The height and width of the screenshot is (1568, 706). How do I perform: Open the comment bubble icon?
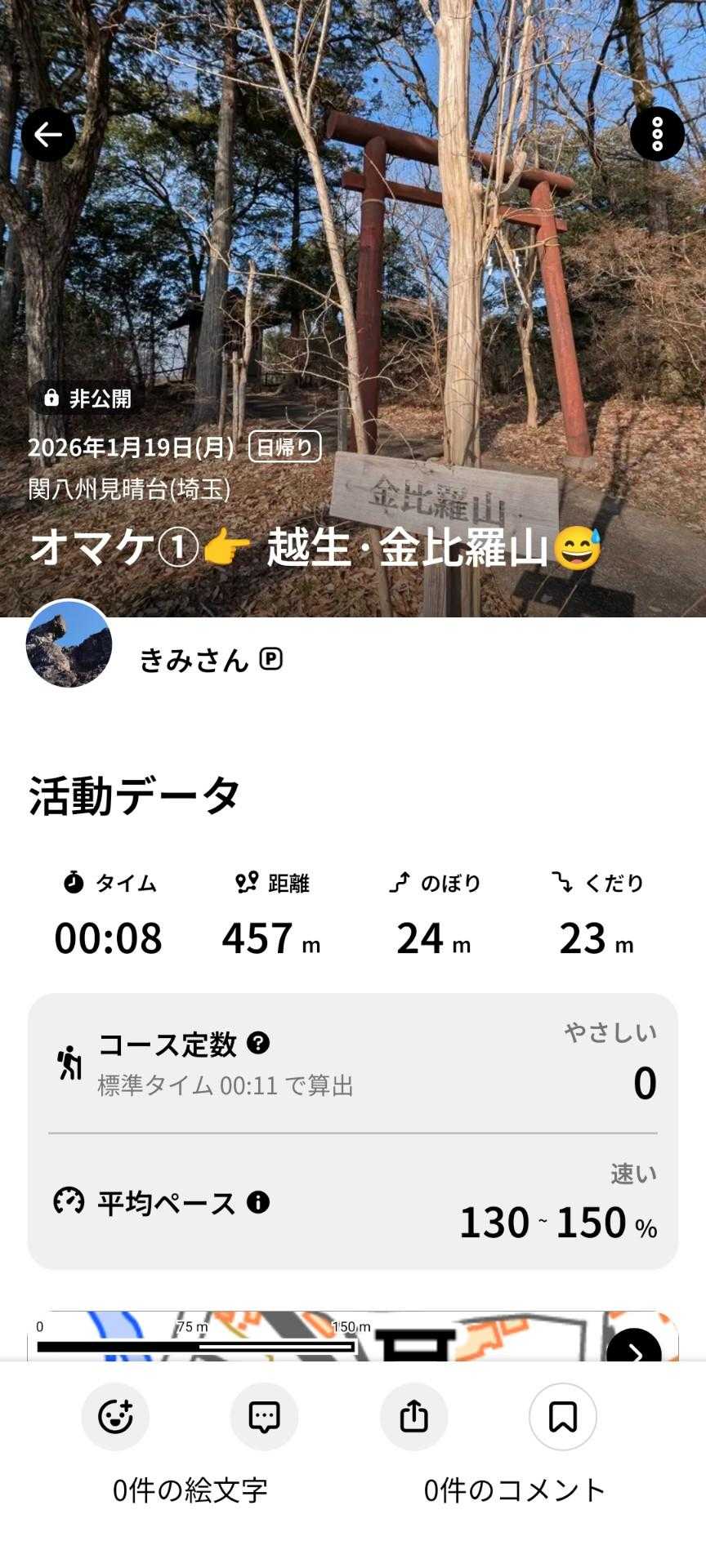264,1417
